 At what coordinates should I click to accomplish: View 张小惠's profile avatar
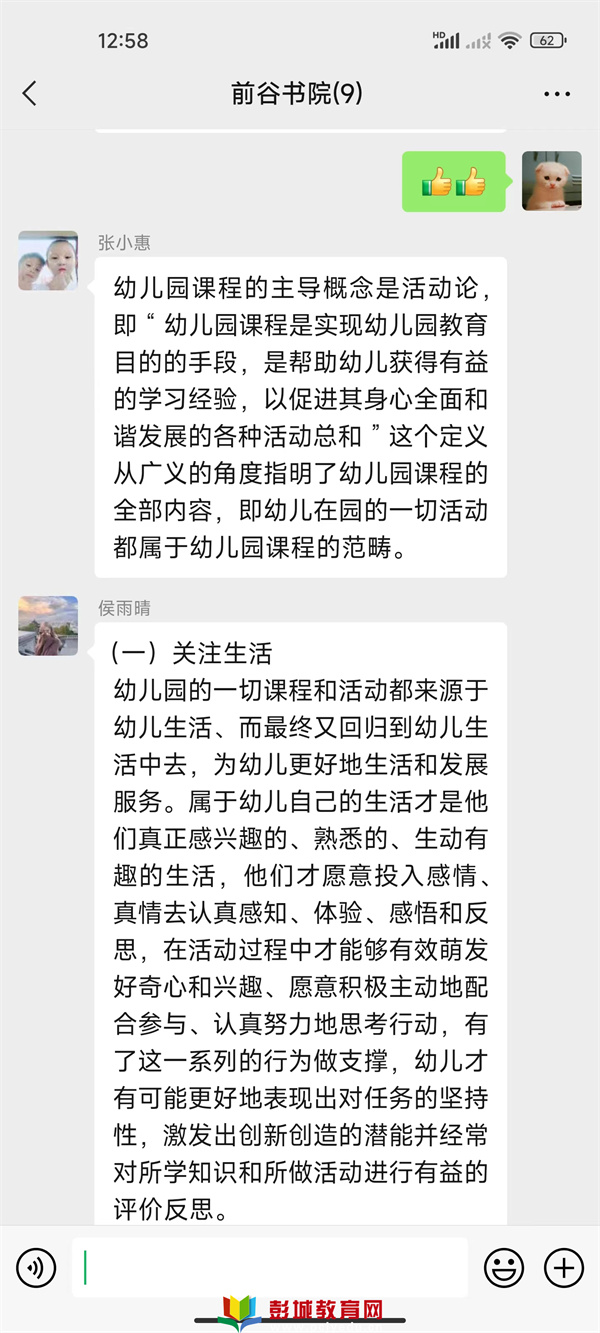(48, 261)
